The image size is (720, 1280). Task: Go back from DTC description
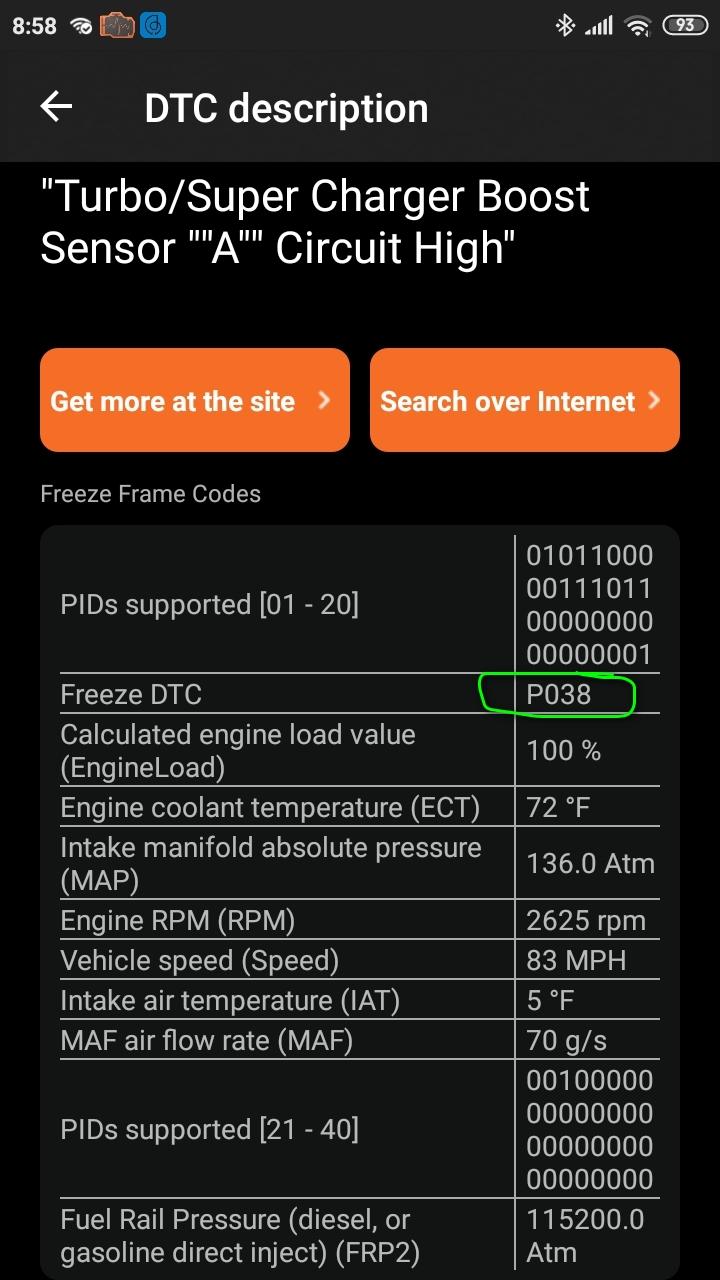click(56, 107)
